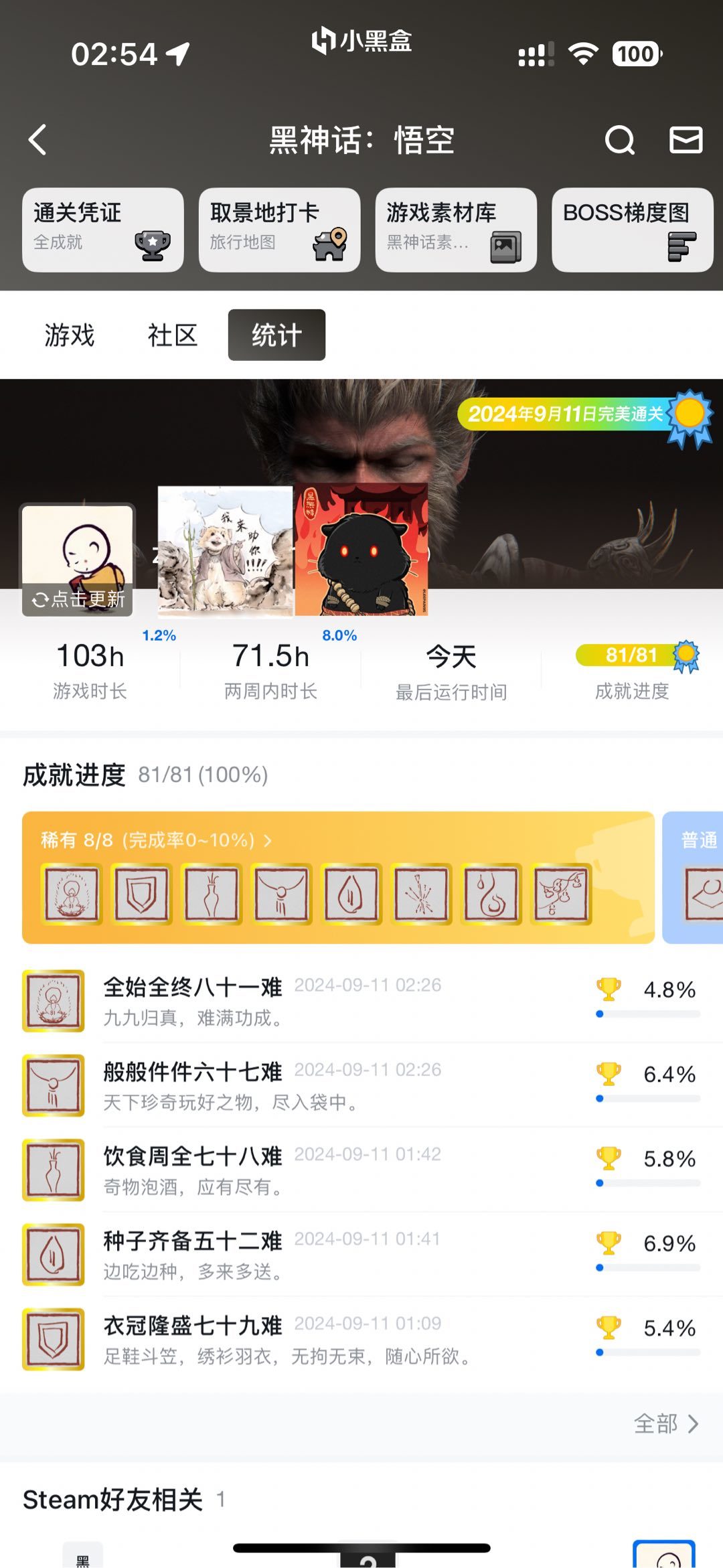Open 取景地打卡 travel map card
723x1568 pixels.
(279, 230)
